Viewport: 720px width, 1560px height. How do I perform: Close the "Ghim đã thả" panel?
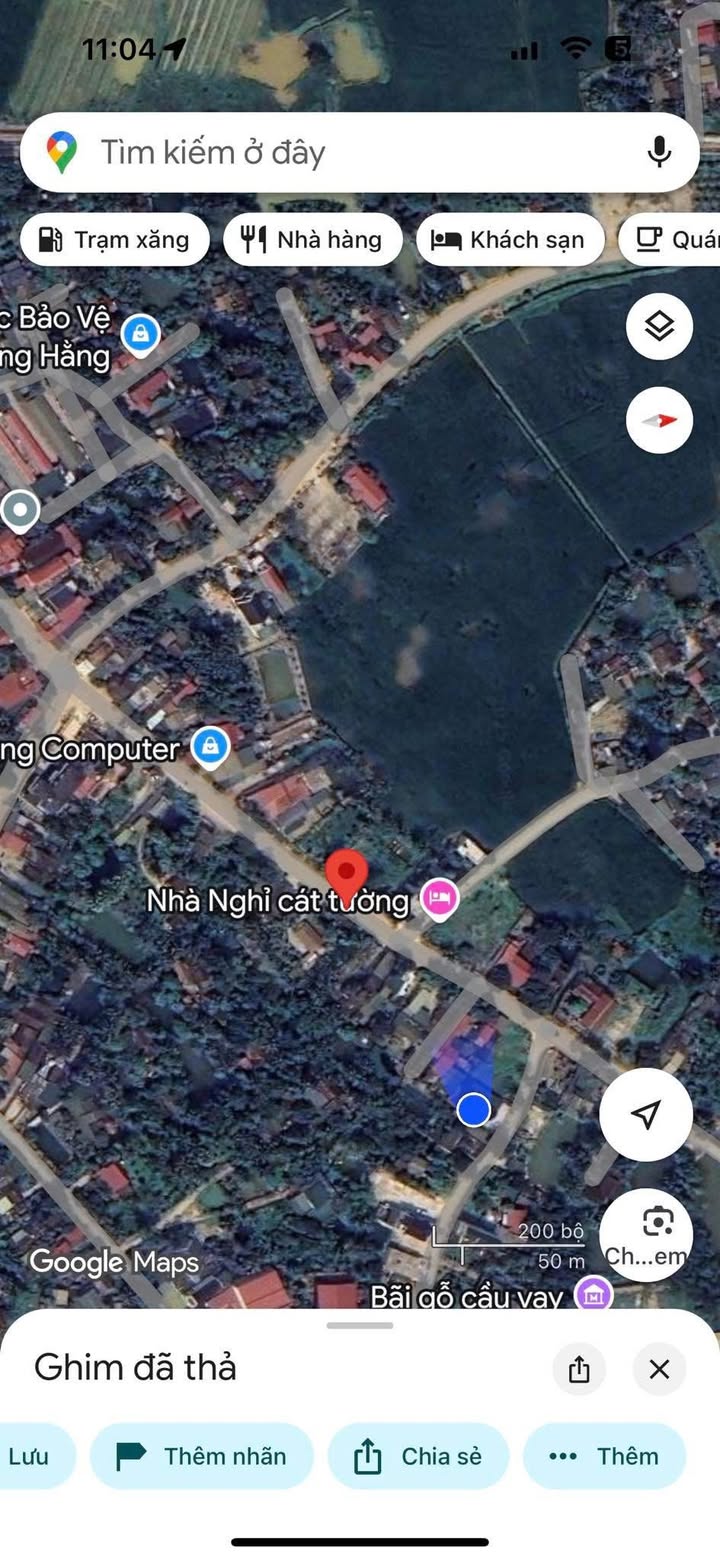coord(659,1369)
